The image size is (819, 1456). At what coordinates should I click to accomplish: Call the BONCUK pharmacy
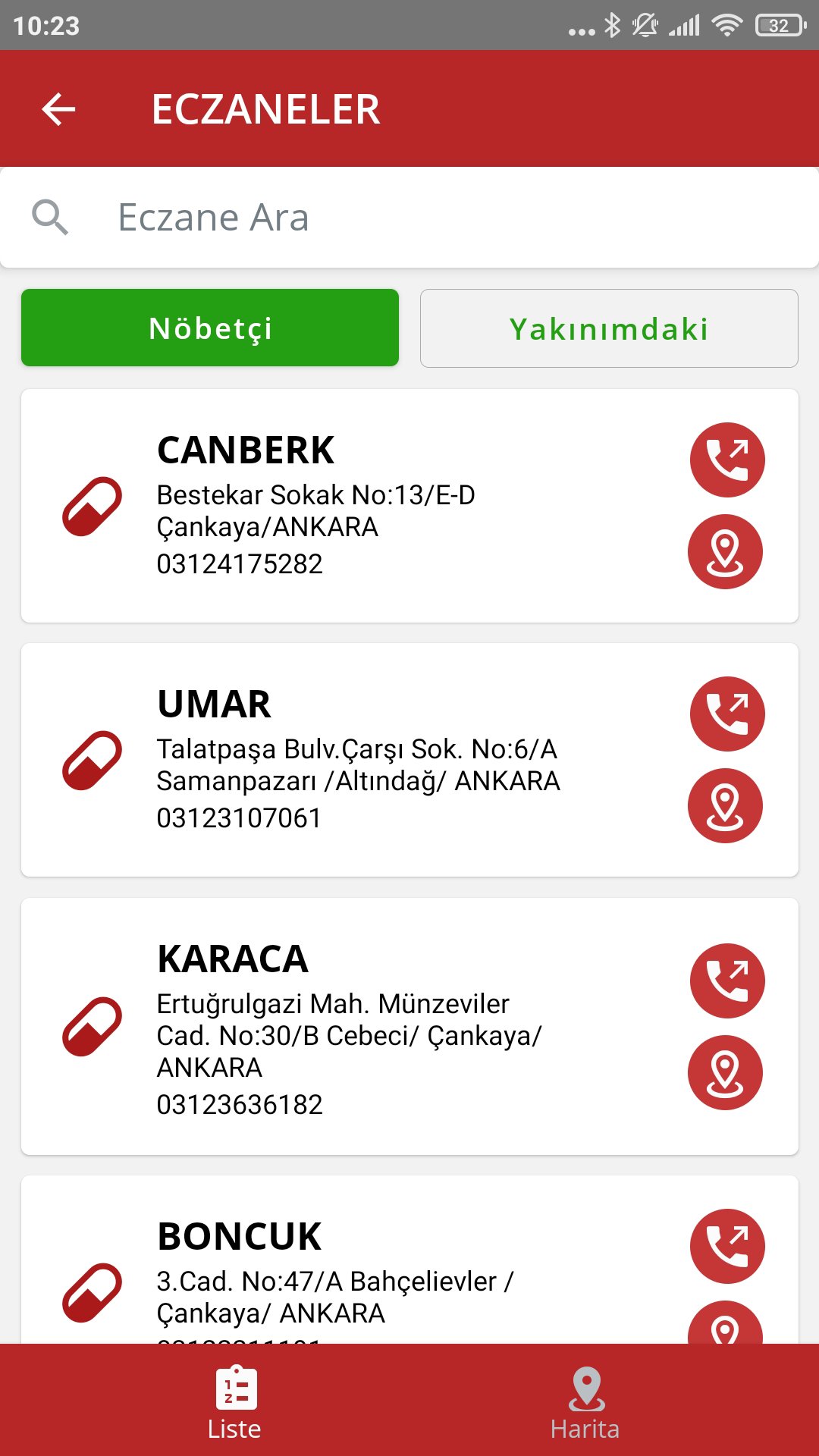pos(727,1246)
